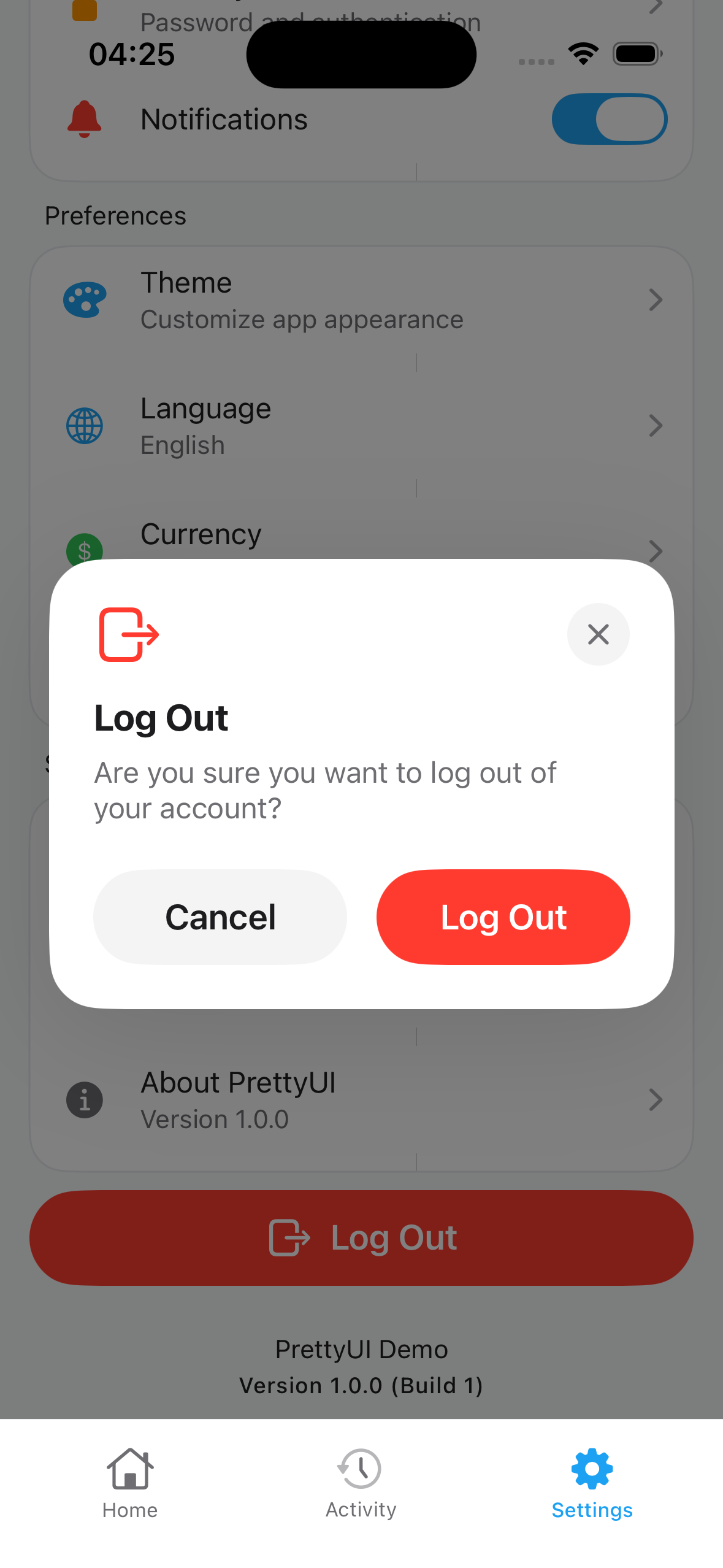Close the Log Out dialog
723x1568 pixels.
tap(598, 634)
